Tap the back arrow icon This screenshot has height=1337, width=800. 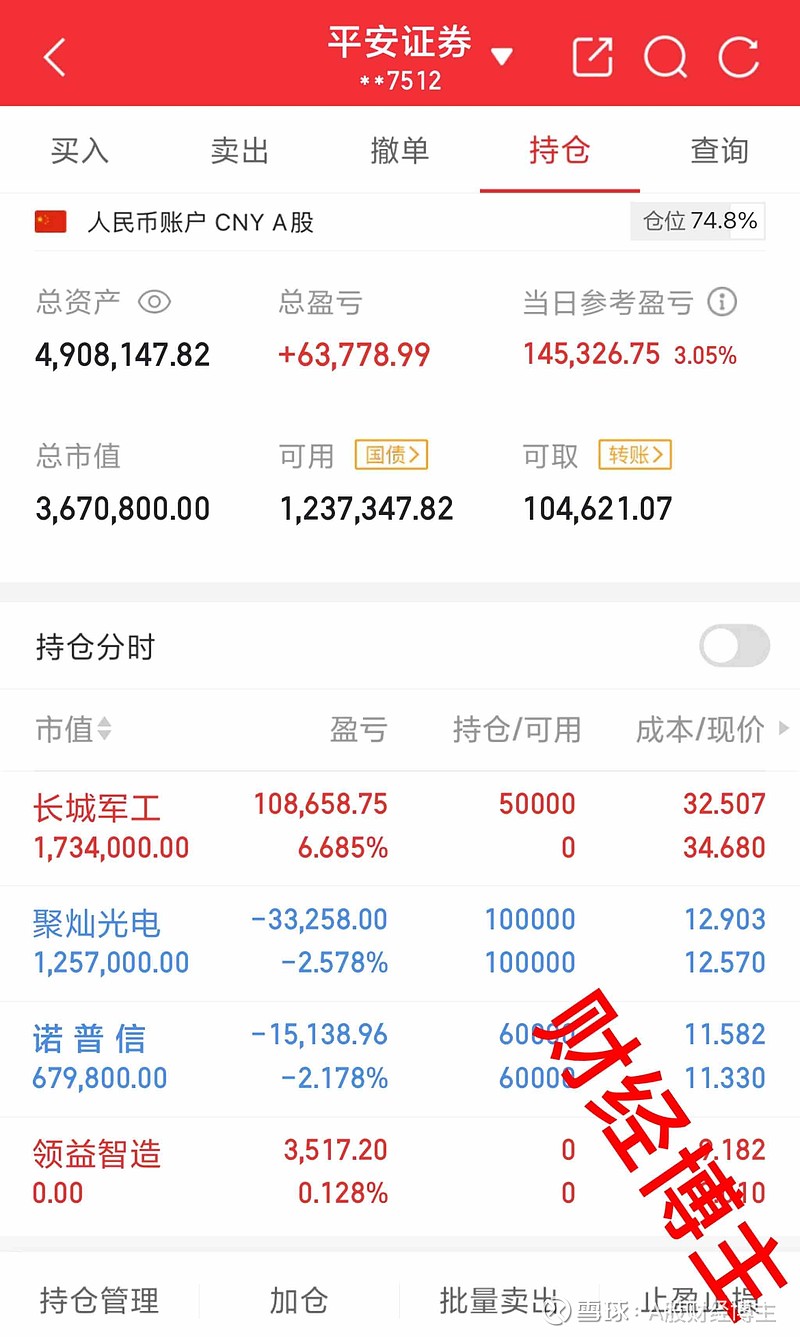[53, 57]
